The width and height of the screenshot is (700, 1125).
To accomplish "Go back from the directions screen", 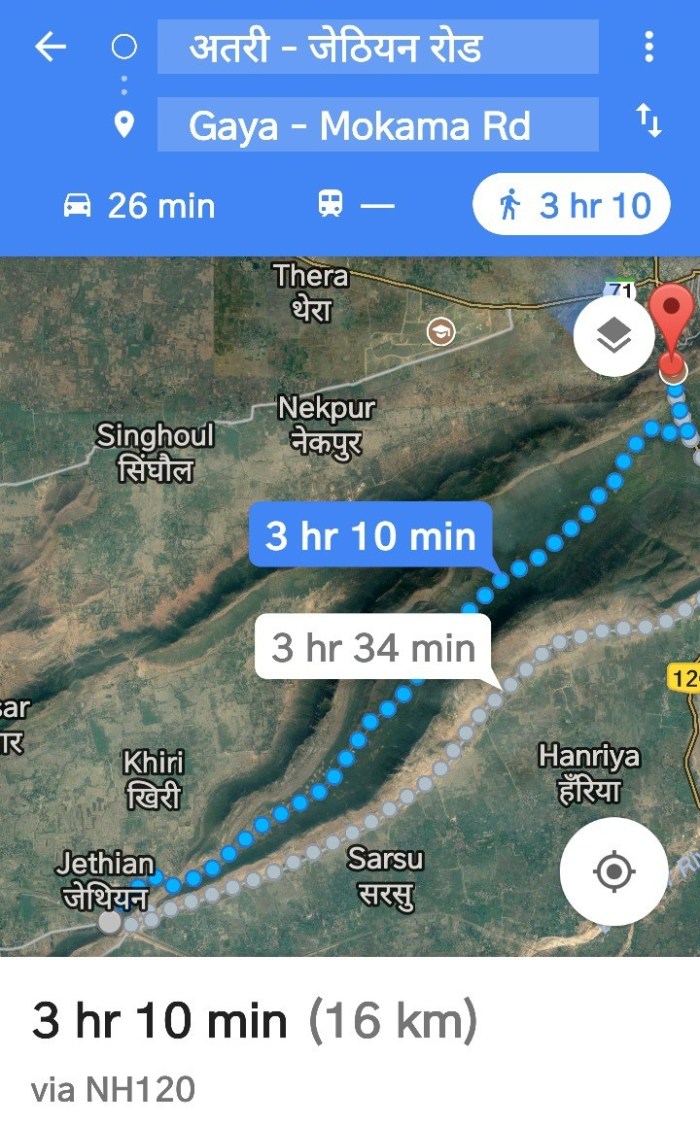I will point(50,47).
